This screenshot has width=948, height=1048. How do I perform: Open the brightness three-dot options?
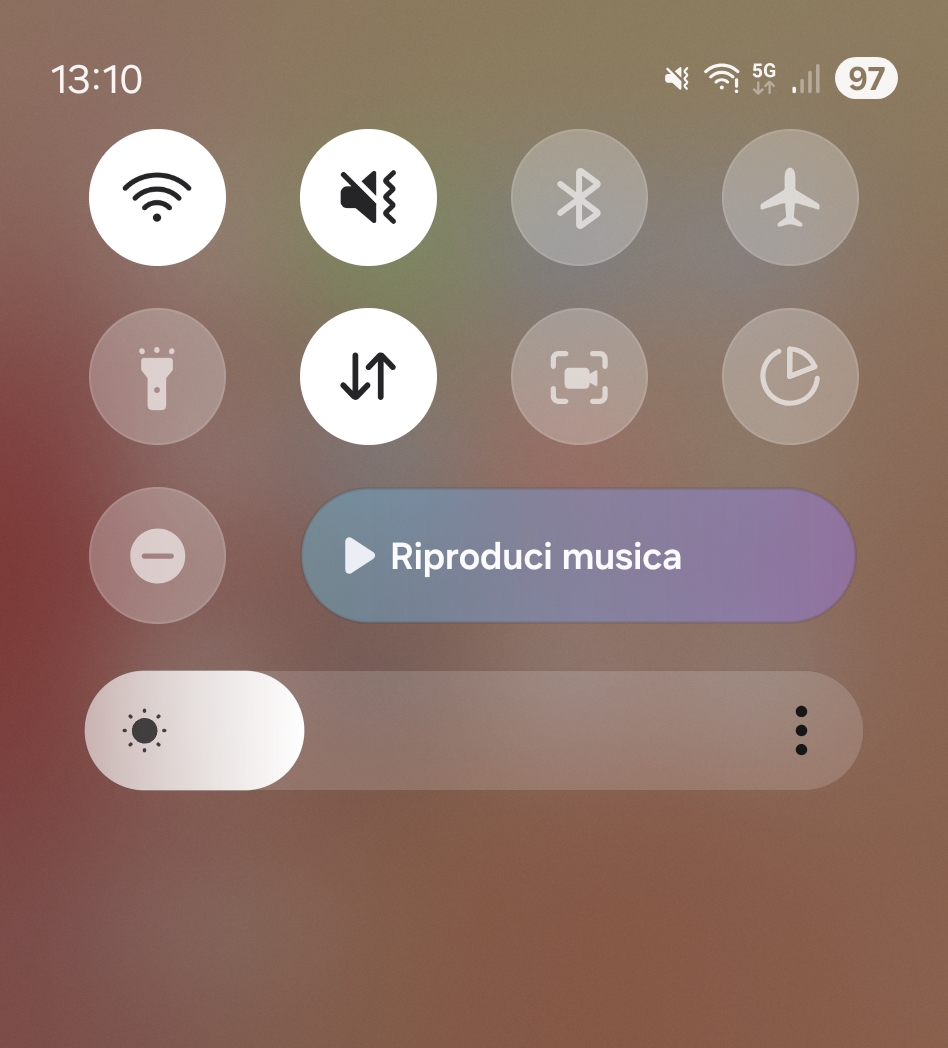[x=801, y=731]
